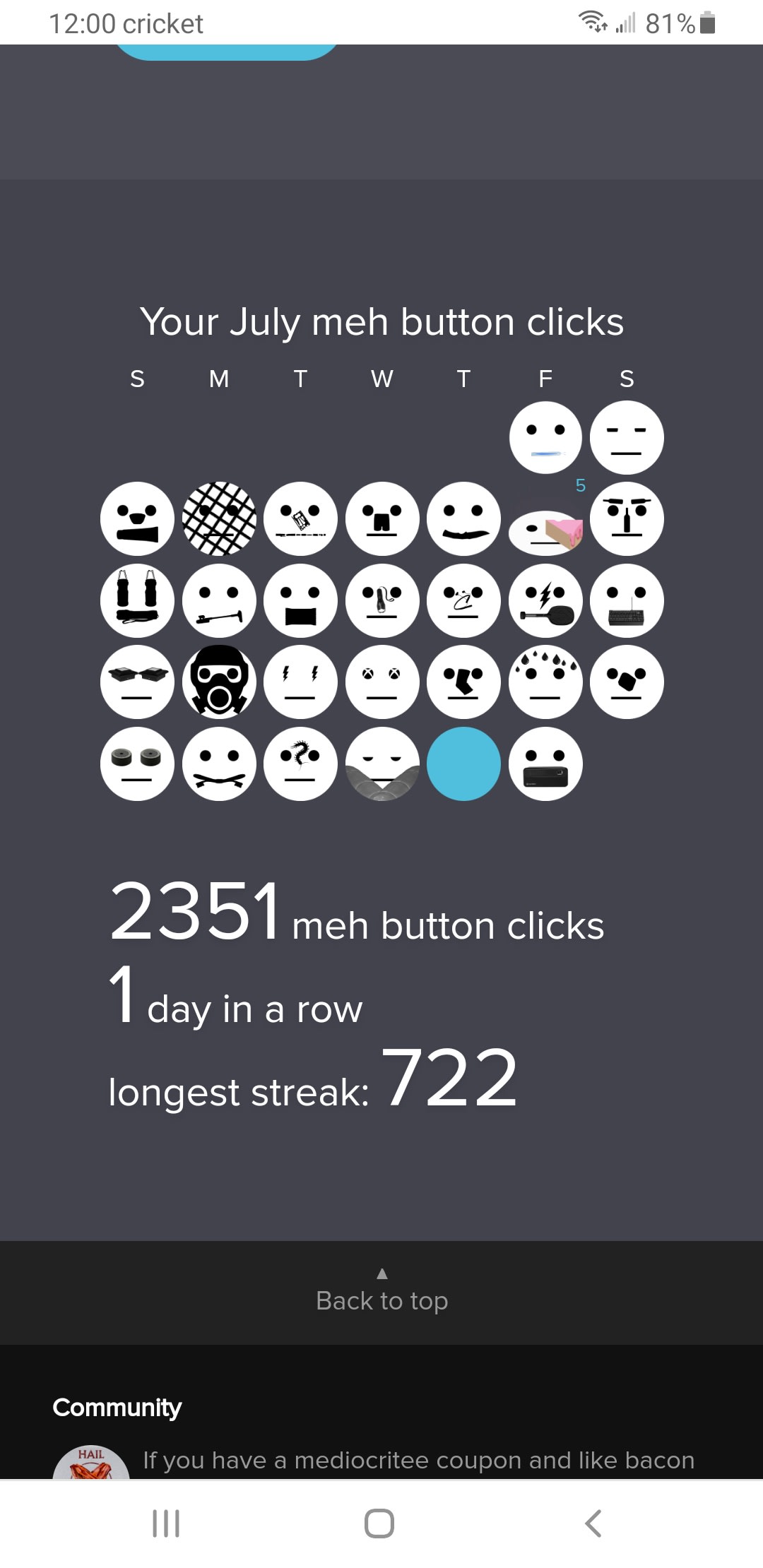763x1568 pixels.
Task: Open the lightning paddle face day
Action: click(x=545, y=601)
